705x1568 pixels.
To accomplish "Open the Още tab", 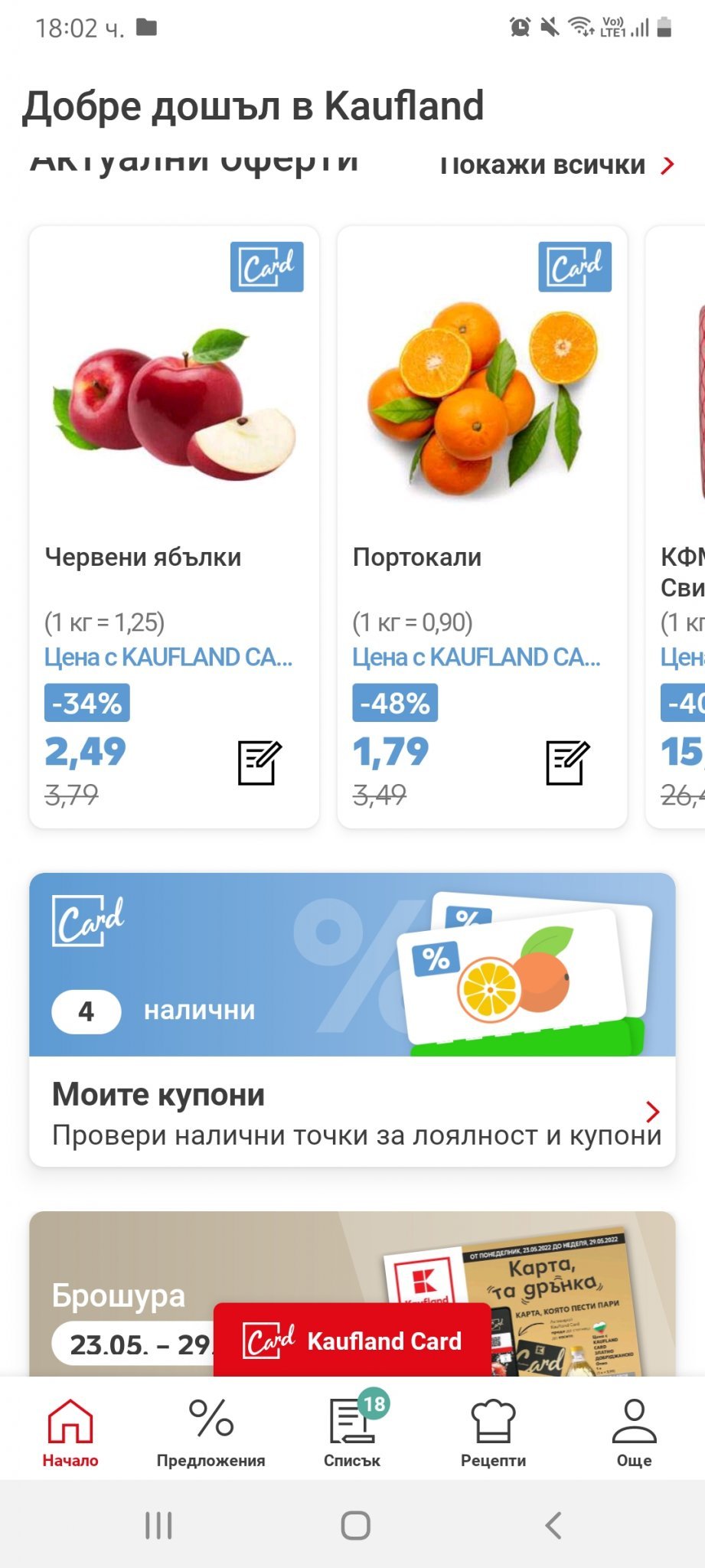I will pos(634,1432).
